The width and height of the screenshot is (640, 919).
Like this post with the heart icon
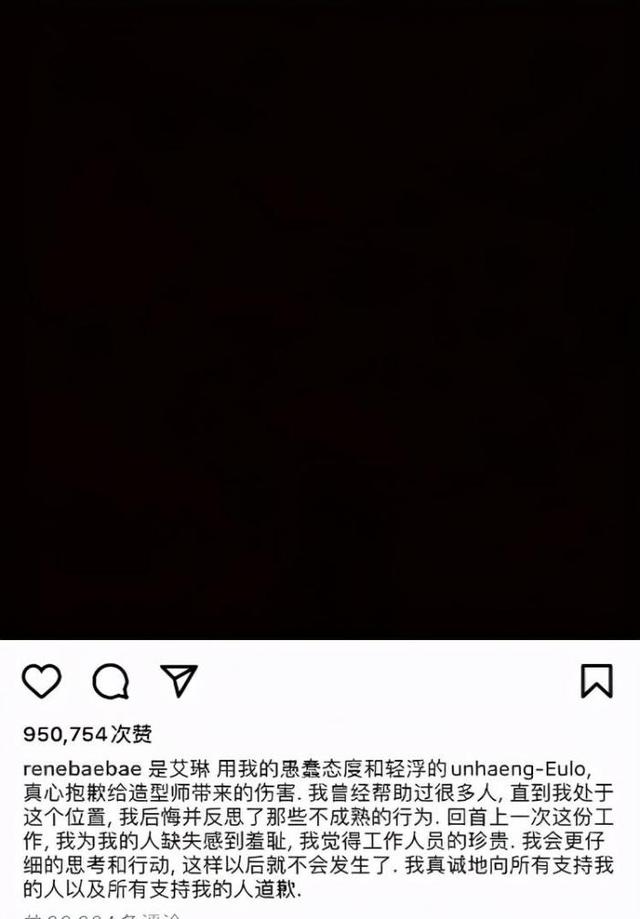click(42, 681)
